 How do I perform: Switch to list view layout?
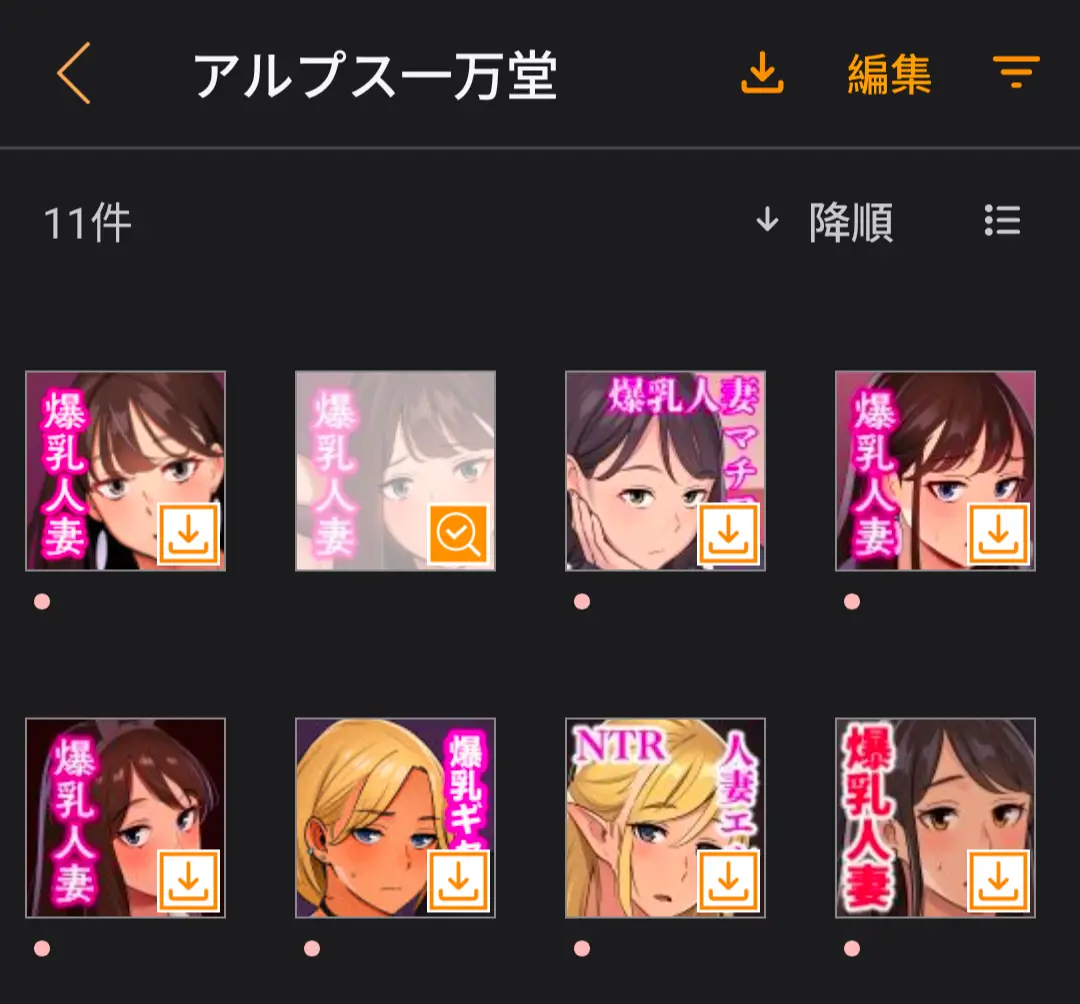pos(1002,221)
